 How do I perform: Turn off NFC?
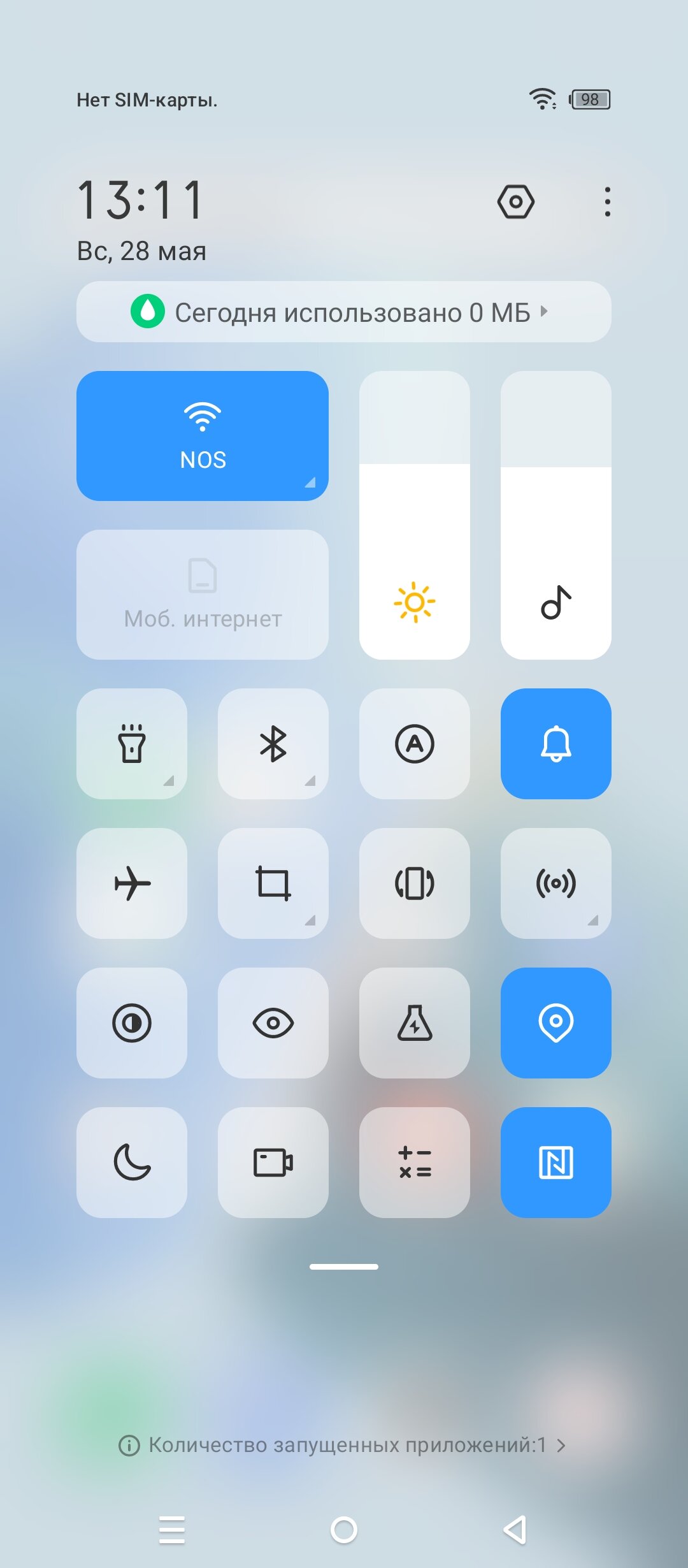click(x=556, y=1163)
